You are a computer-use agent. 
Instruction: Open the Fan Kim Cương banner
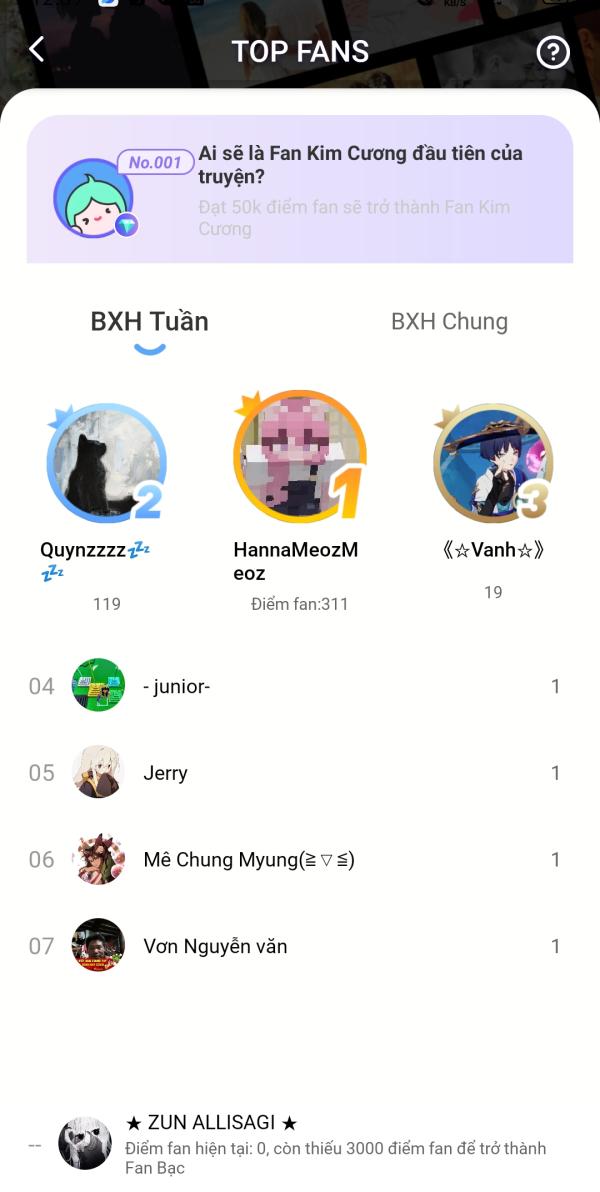[x=300, y=189]
